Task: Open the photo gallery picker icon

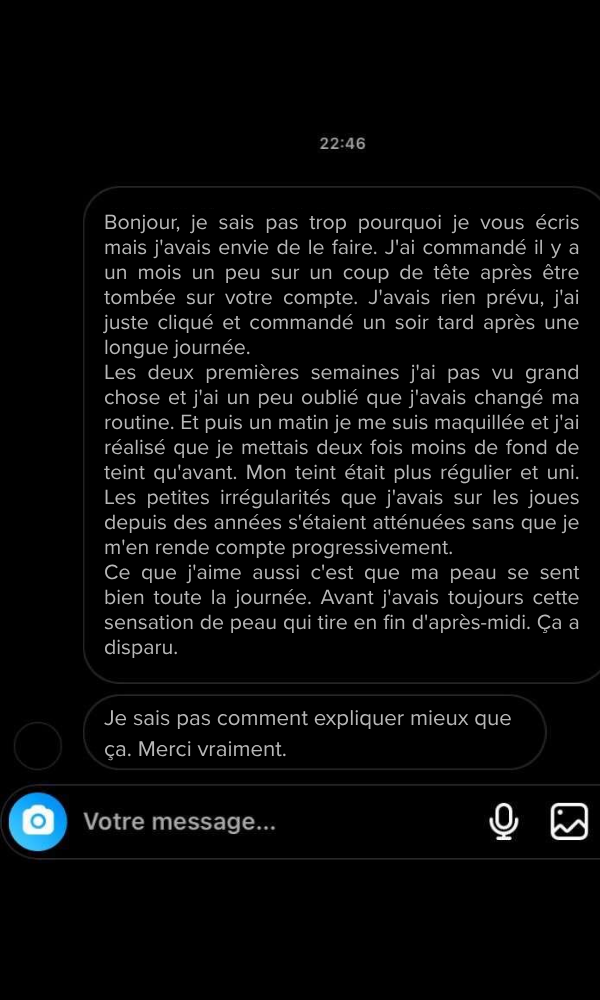Action: (x=569, y=821)
